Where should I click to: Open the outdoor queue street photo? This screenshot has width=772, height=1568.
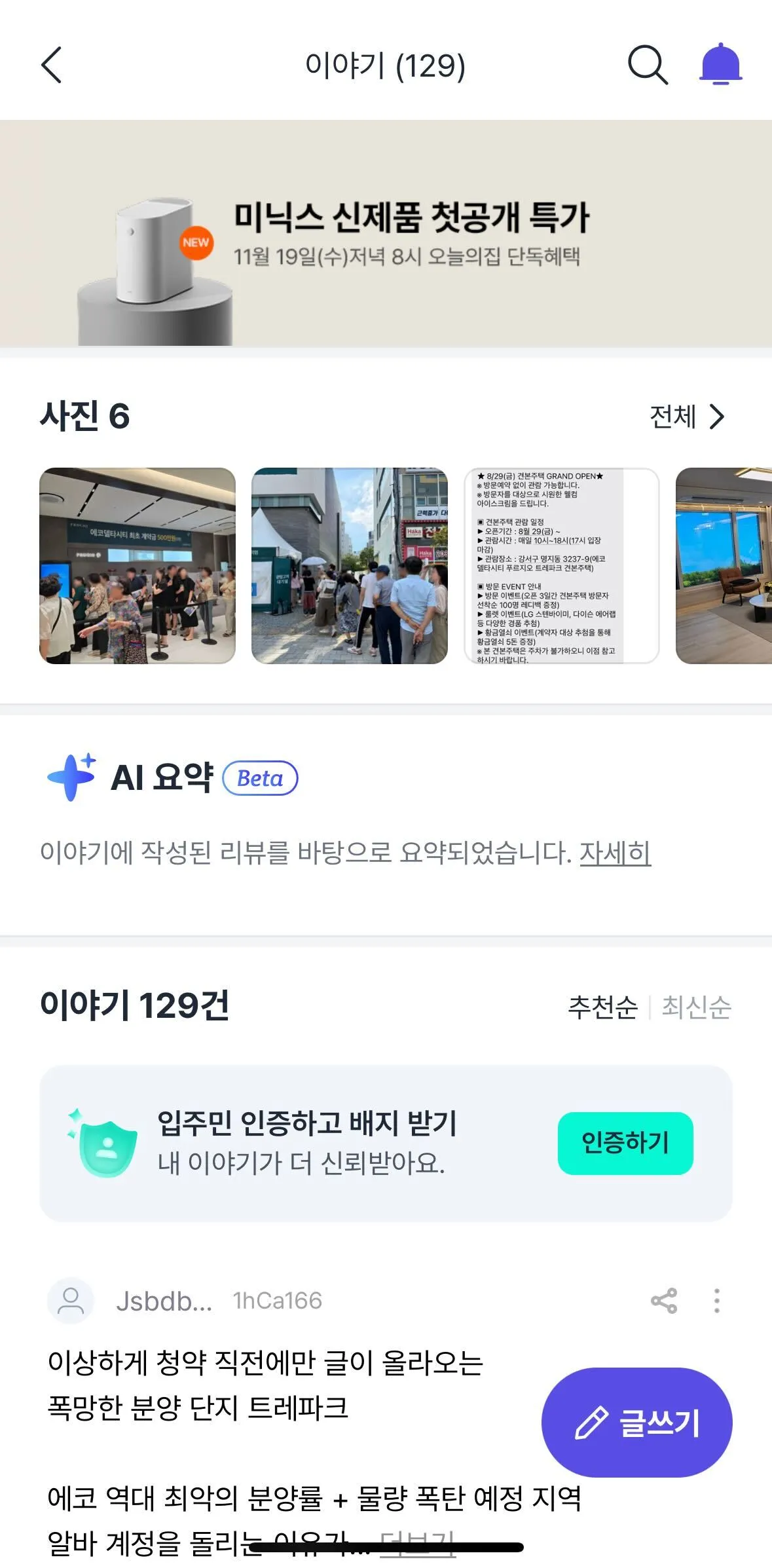click(x=350, y=566)
